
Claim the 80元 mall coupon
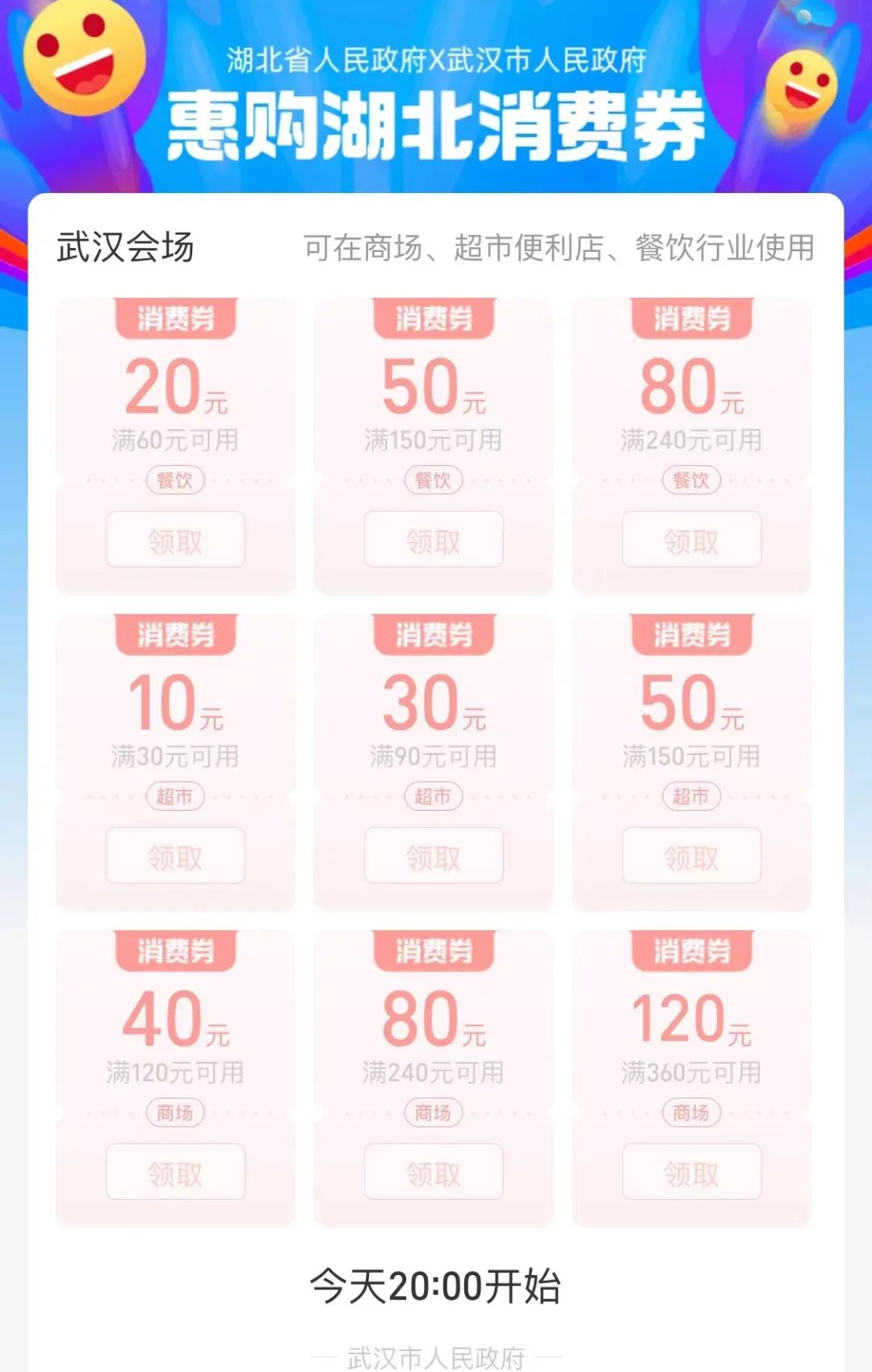[434, 1173]
